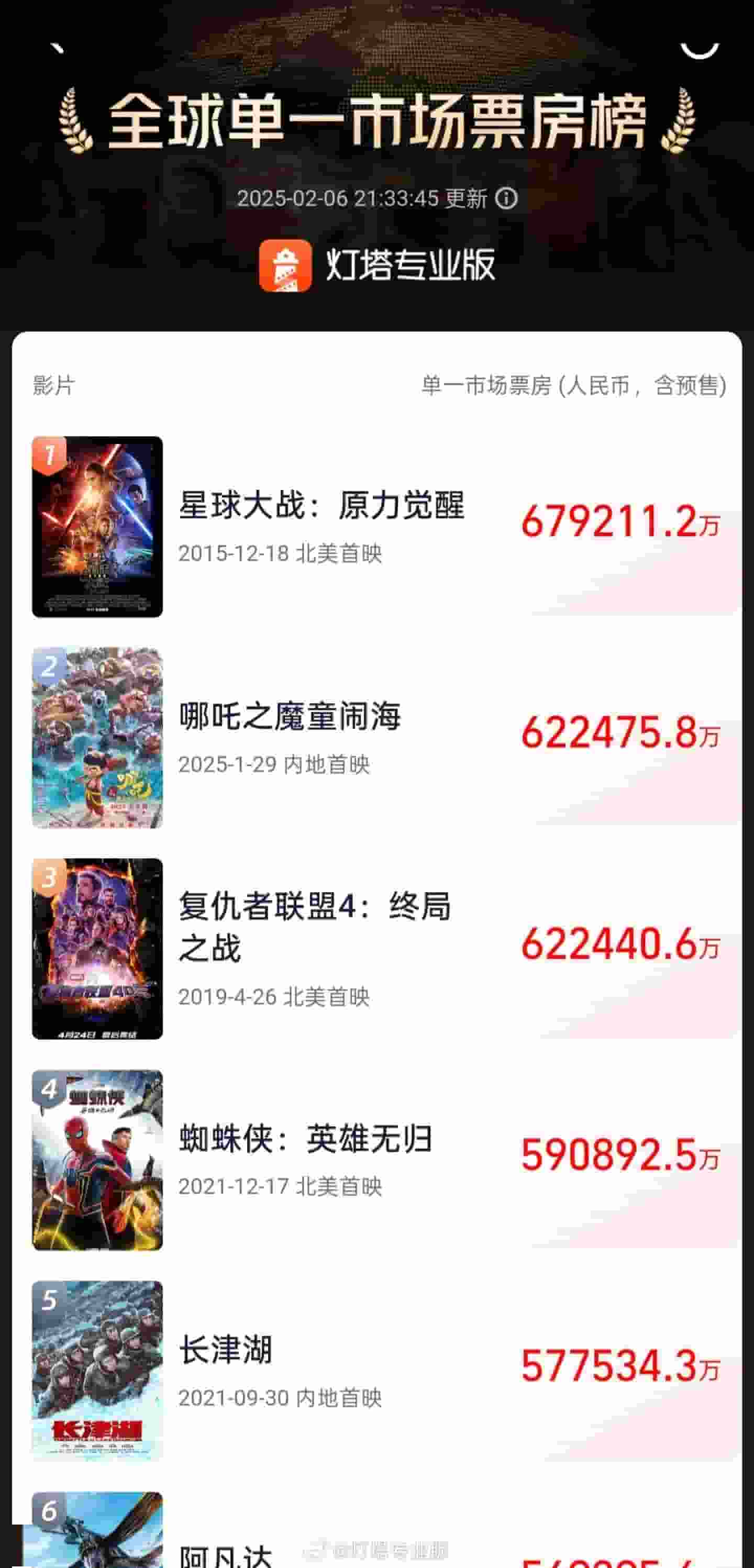Tap the 哪吒之魔童闹海 poster thumbnail

99,741
